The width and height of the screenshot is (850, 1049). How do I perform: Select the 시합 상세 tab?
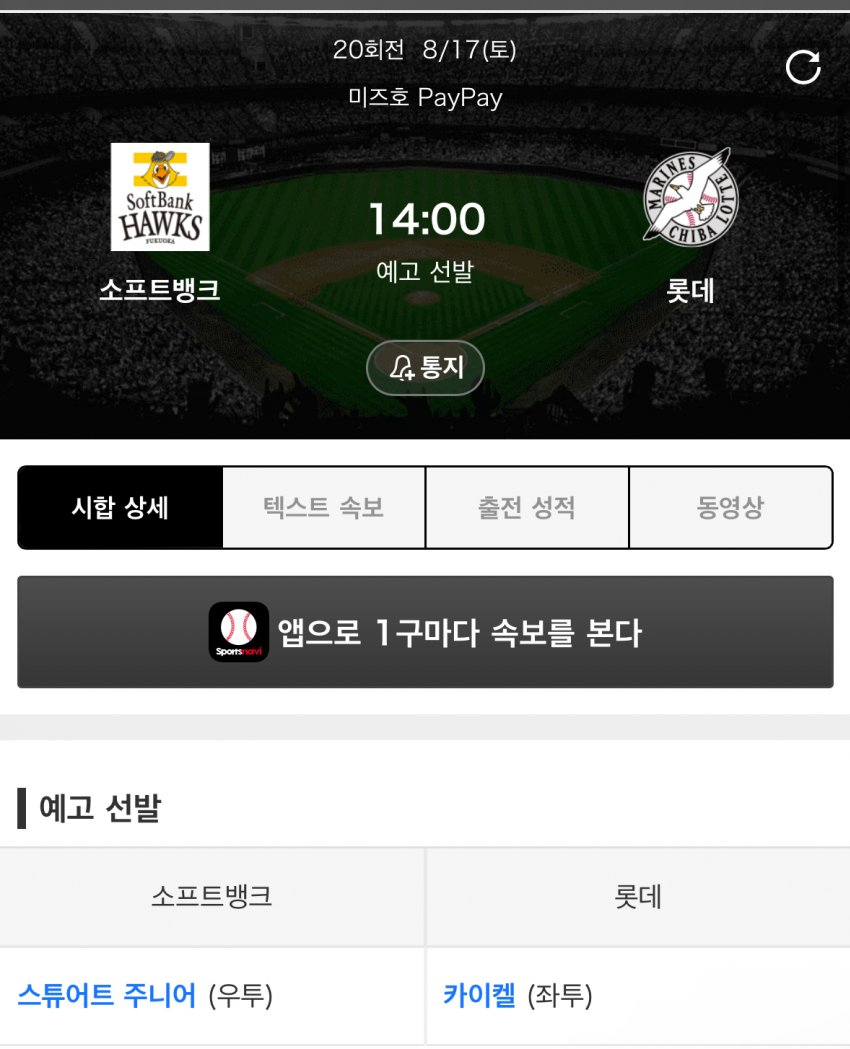(x=120, y=507)
